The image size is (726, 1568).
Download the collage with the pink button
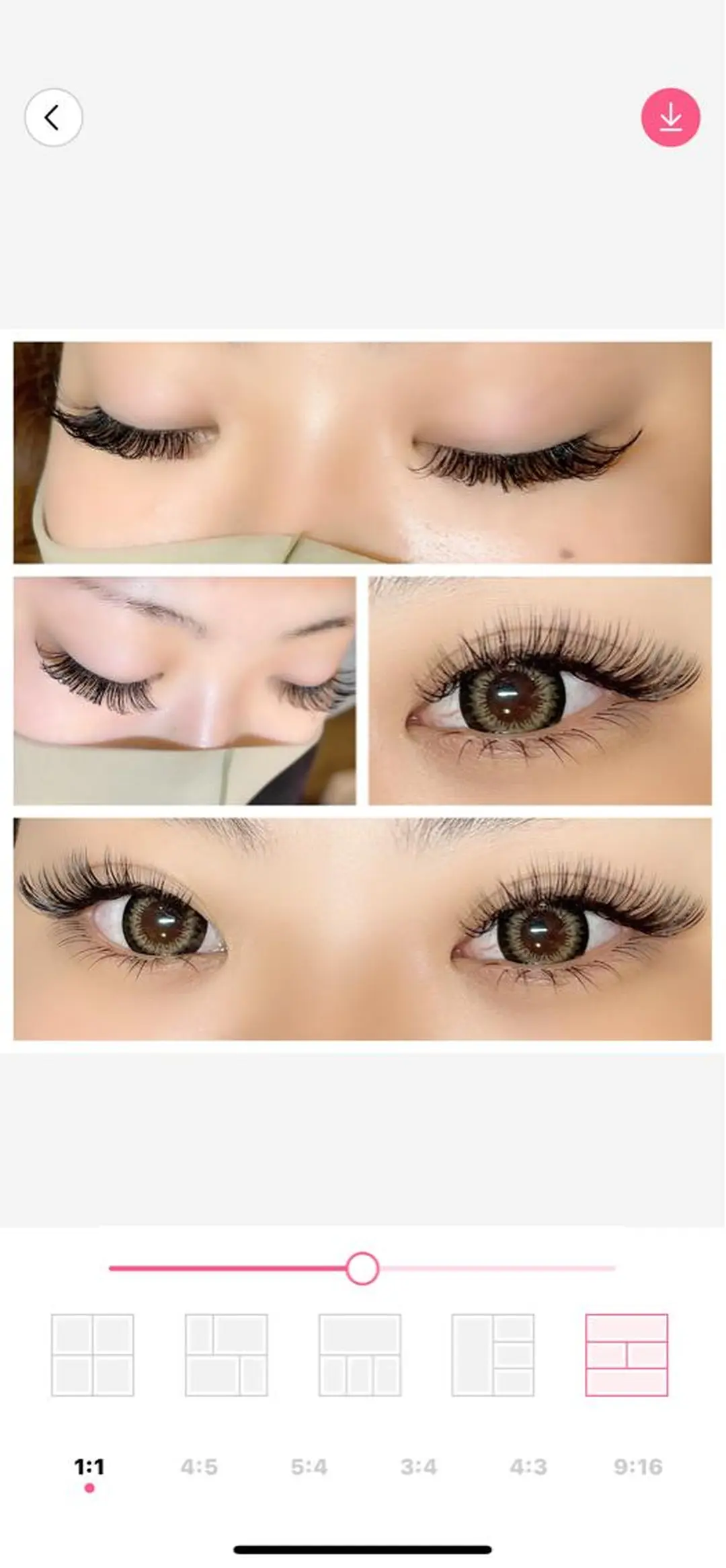pyautogui.click(x=670, y=117)
